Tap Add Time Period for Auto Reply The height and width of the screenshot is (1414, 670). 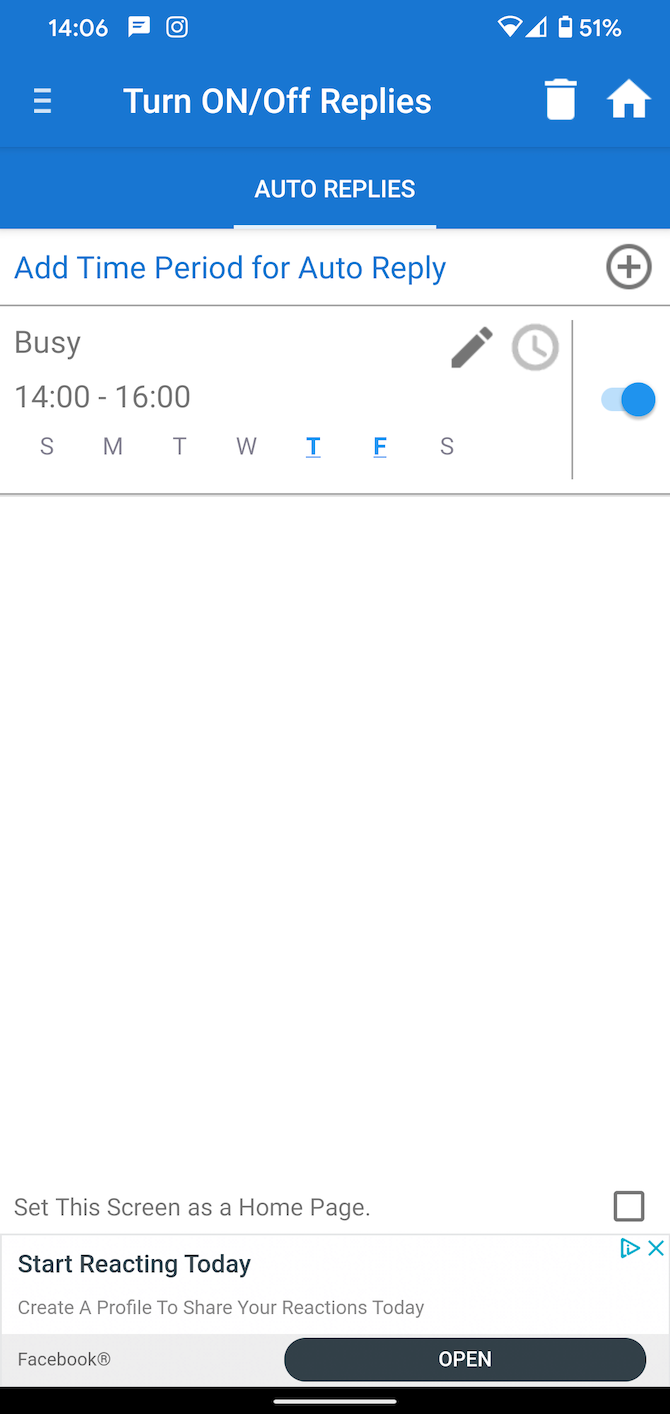click(x=230, y=268)
